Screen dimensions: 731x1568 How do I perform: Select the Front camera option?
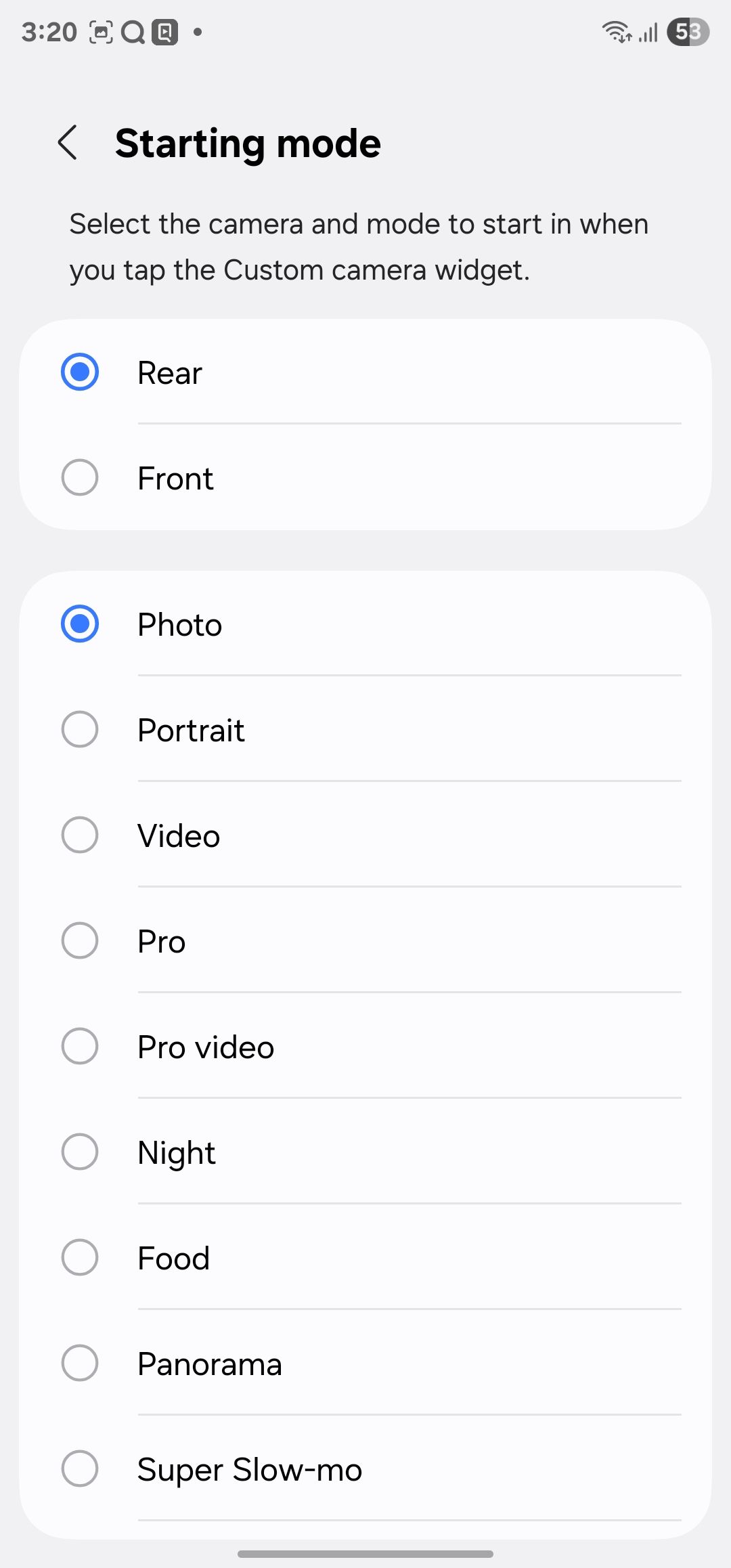pyautogui.click(x=79, y=477)
